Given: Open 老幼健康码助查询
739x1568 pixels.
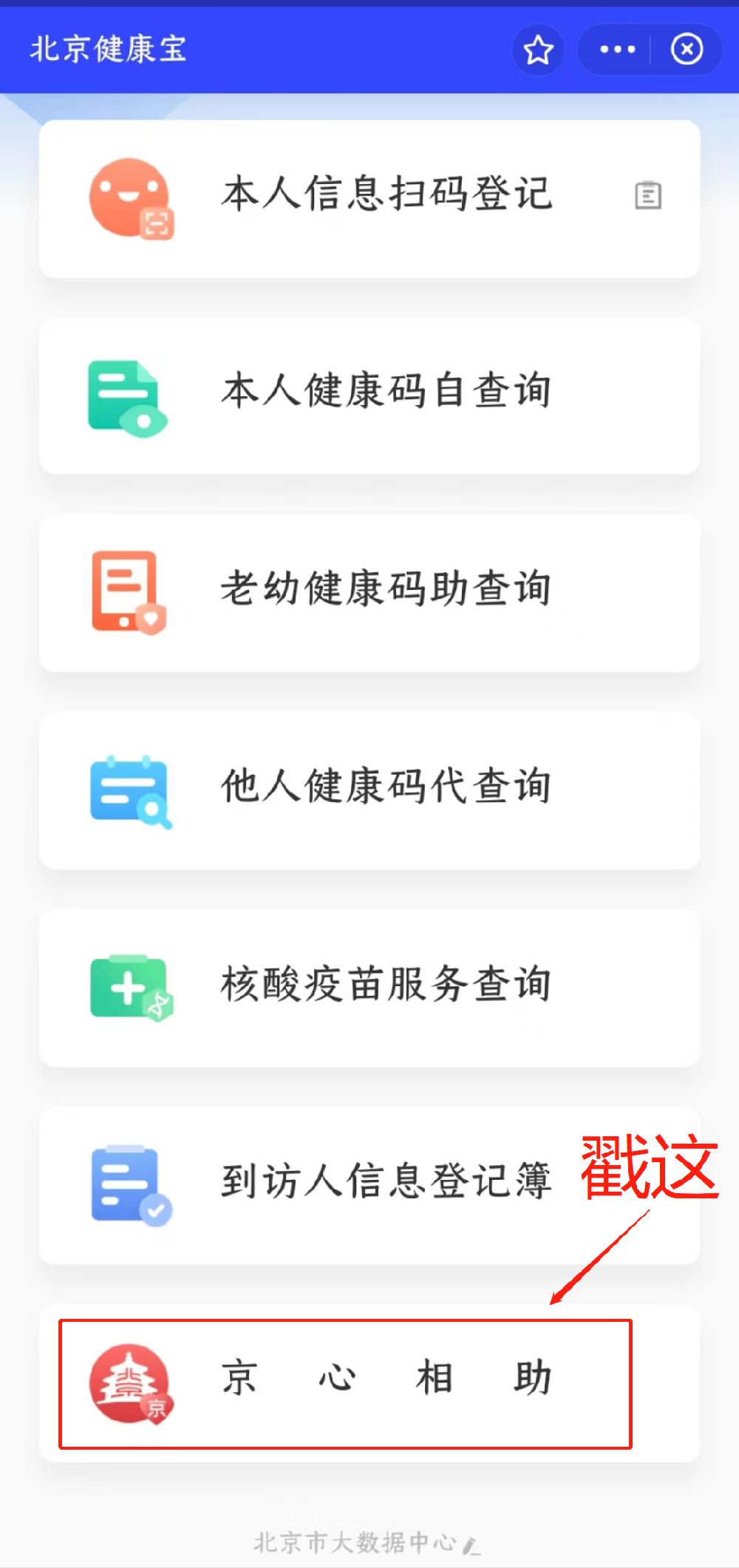Looking at the screenshot, I should click(x=369, y=591).
